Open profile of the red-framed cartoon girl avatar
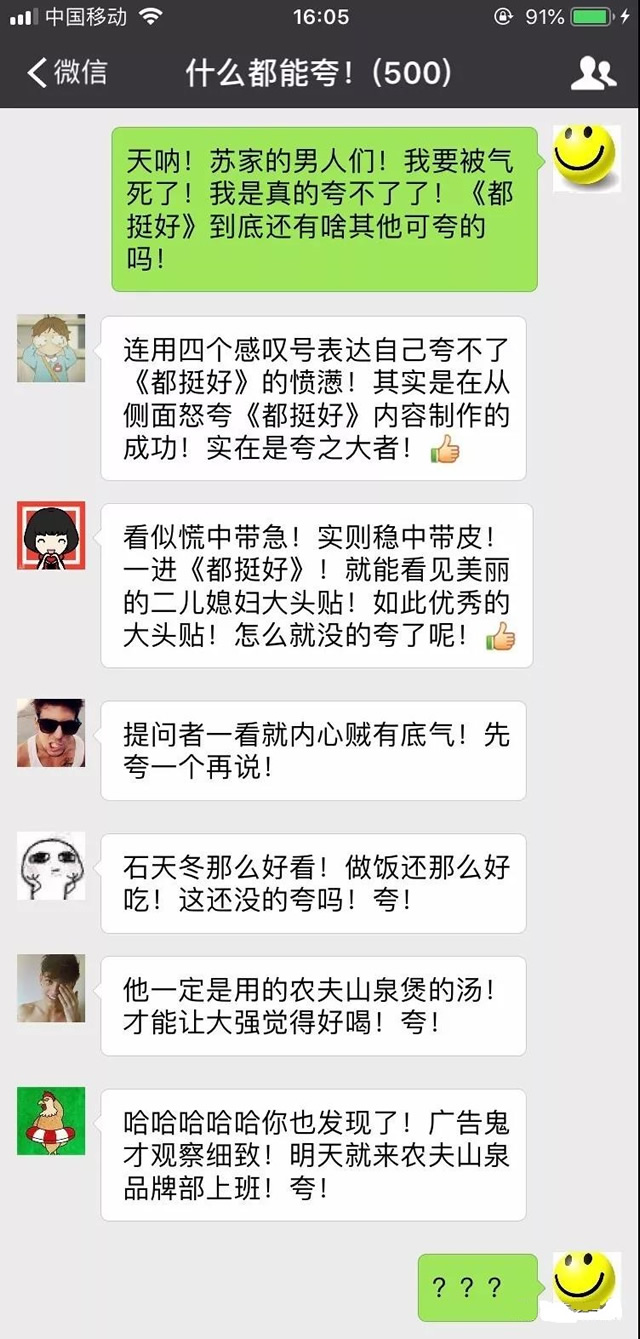The width and height of the screenshot is (640, 1339). tap(51, 536)
